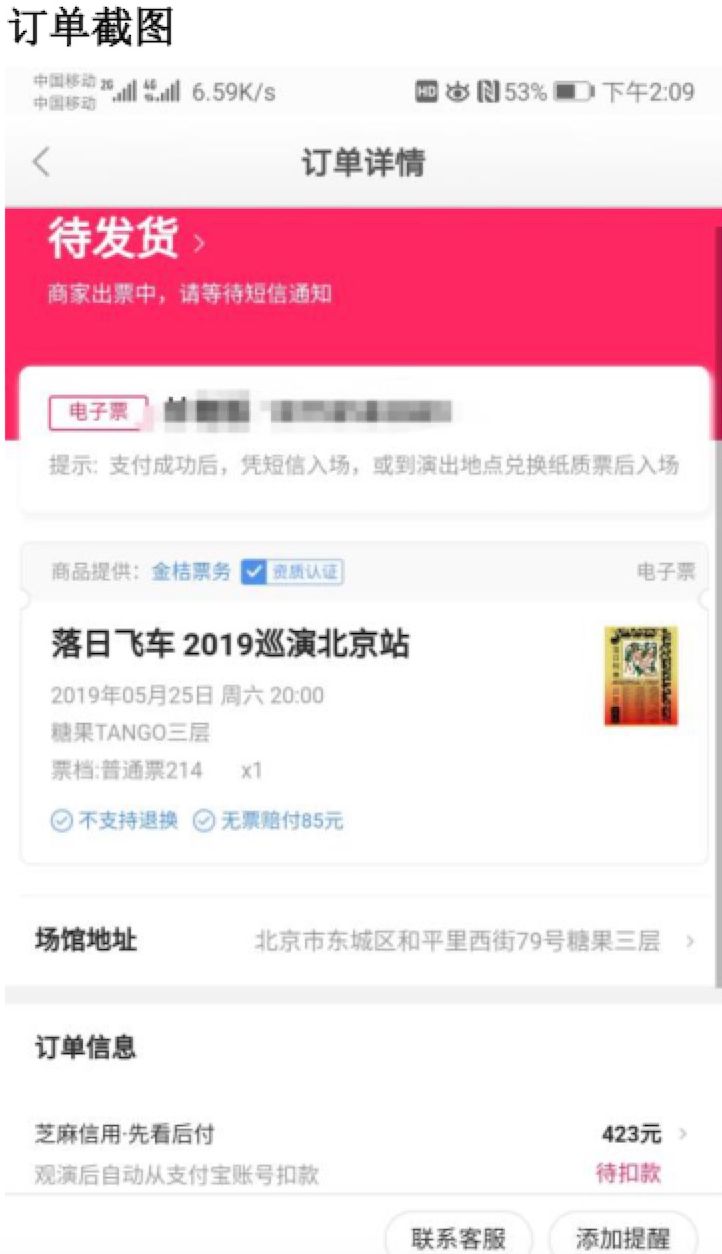Go back from the 订单详情 page
722x1254 pixels.
[41, 163]
